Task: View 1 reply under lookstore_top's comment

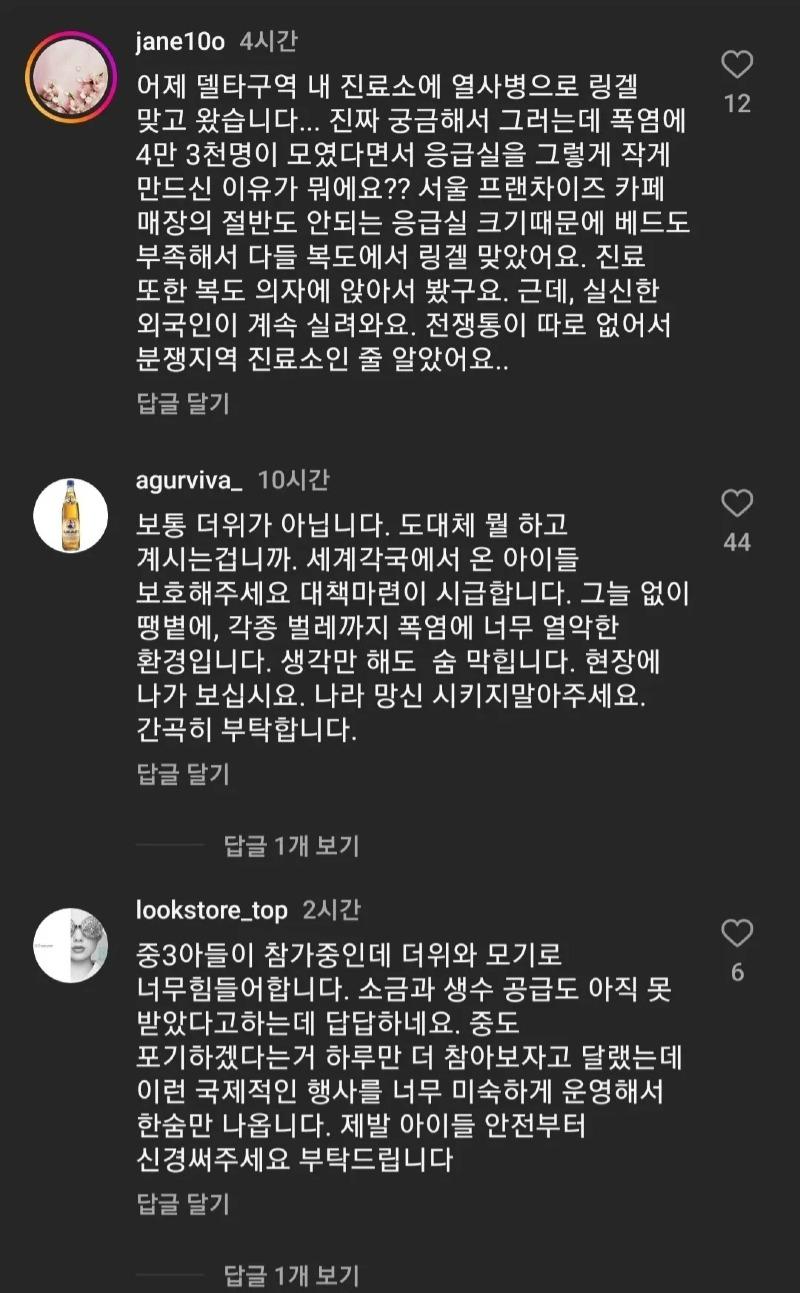Action: click(291, 1275)
